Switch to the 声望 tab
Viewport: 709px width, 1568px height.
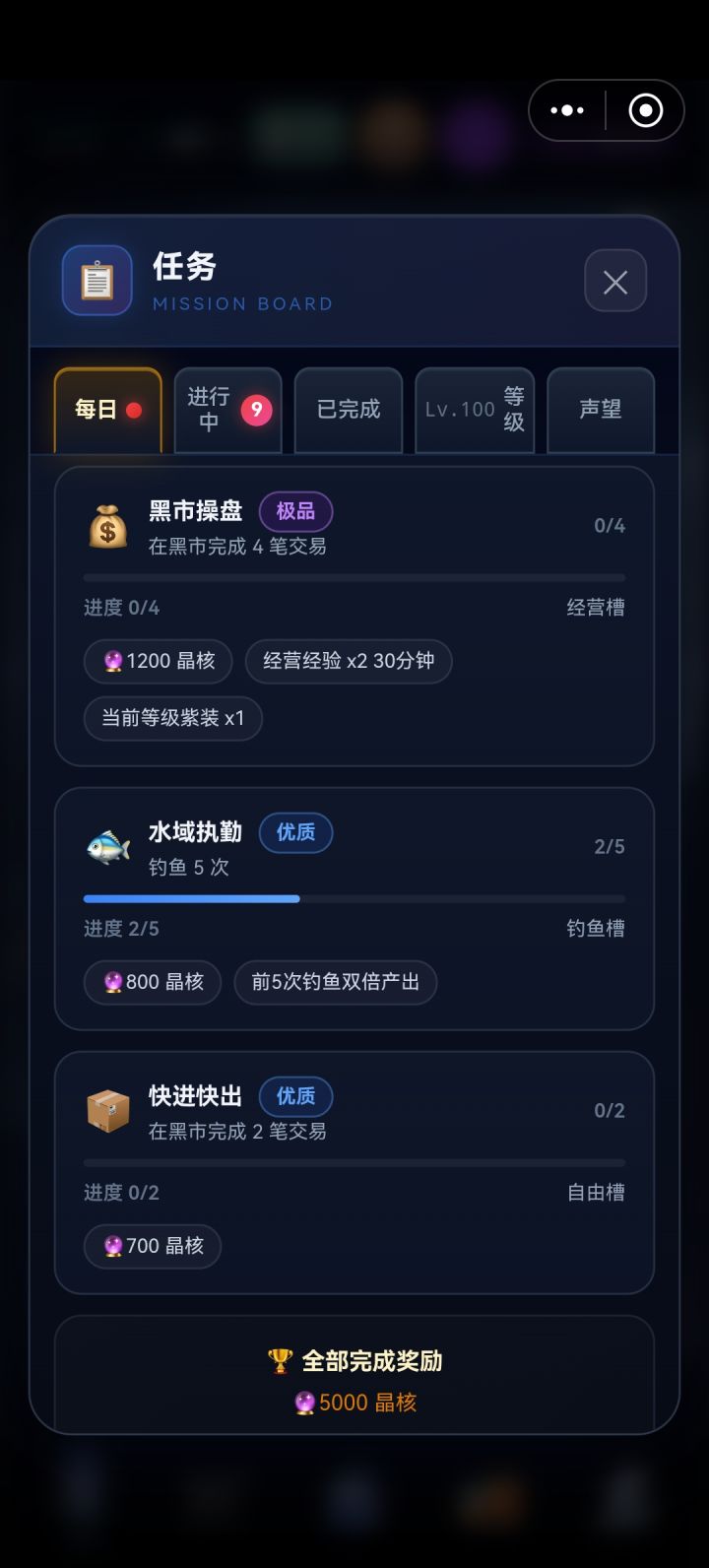(x=600, y=411)
